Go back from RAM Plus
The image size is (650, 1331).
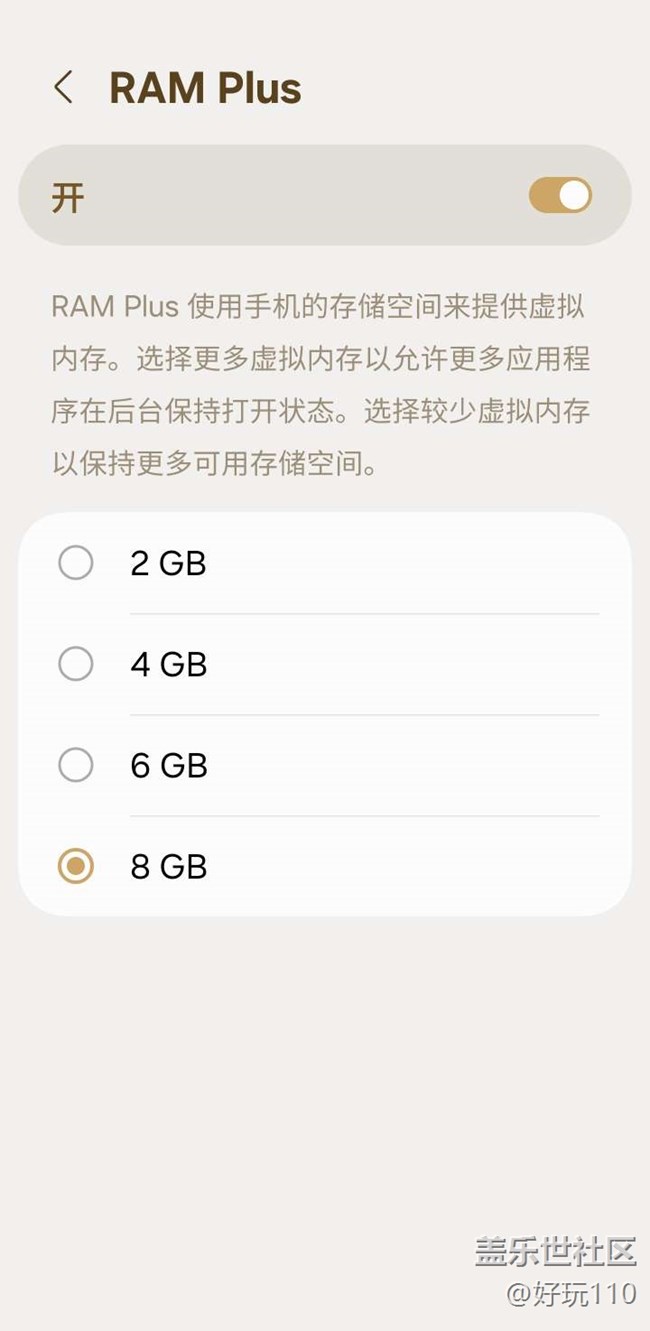point(64,88)
